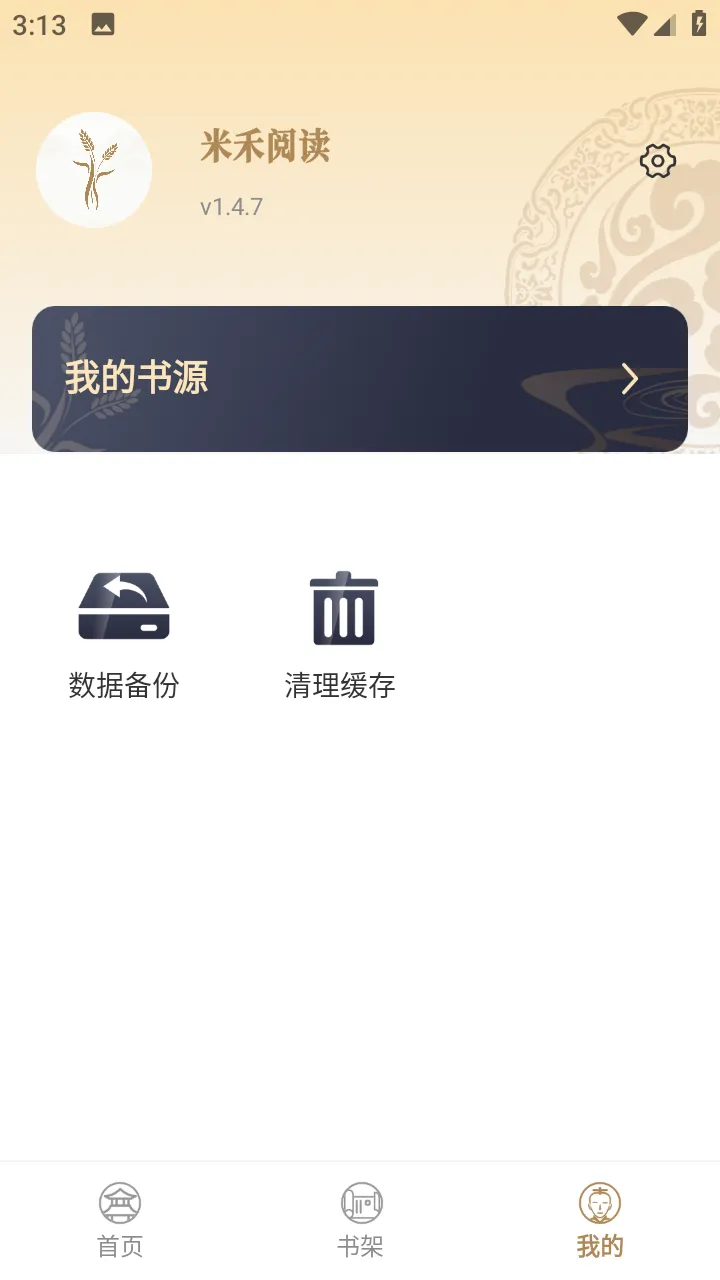Screen dimensions: 720x1280
Task: Switch to the 书架 tab
Action: [x=360, y=1219]
